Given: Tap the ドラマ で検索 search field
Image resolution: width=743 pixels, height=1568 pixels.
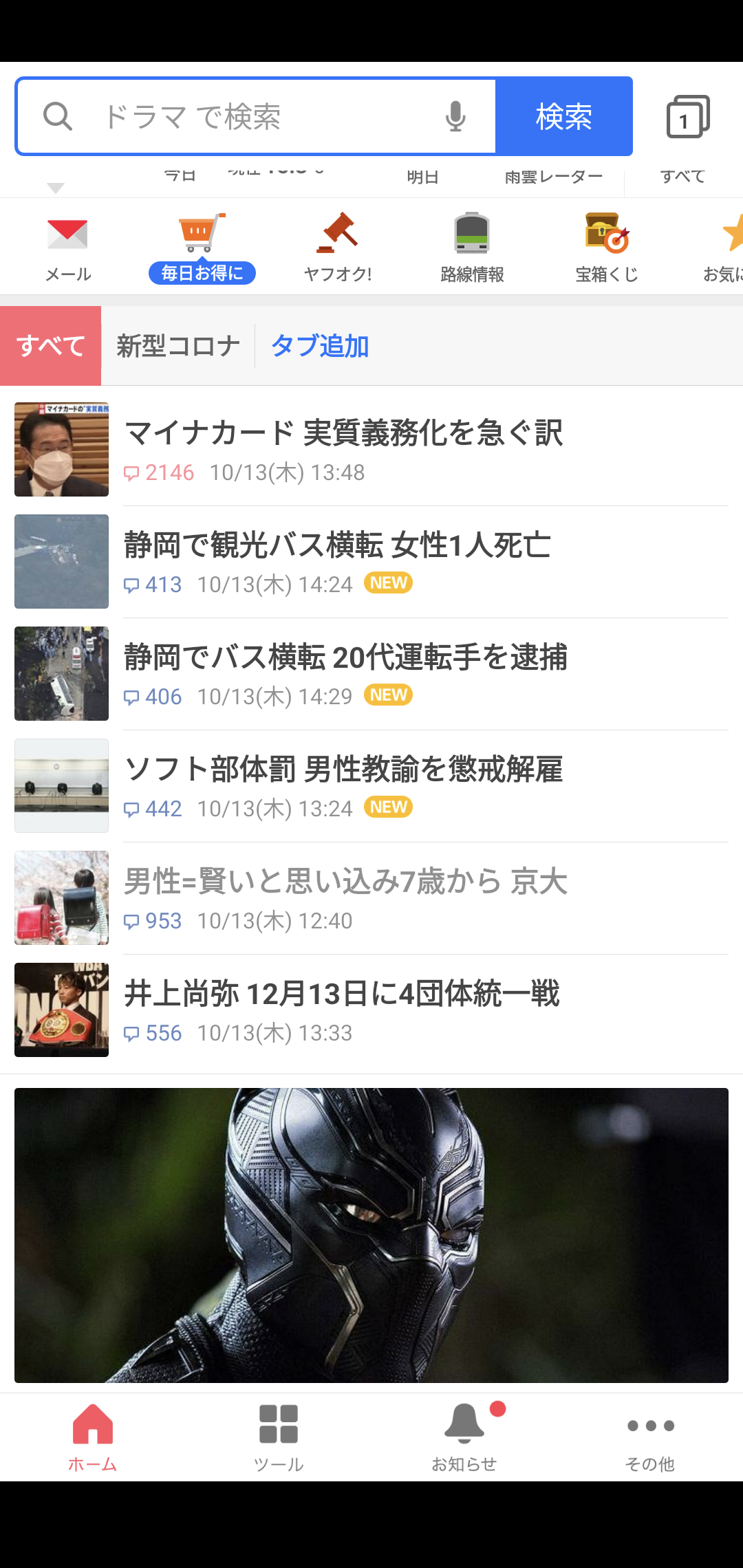Looking at the screenshot, I should 261,116.
